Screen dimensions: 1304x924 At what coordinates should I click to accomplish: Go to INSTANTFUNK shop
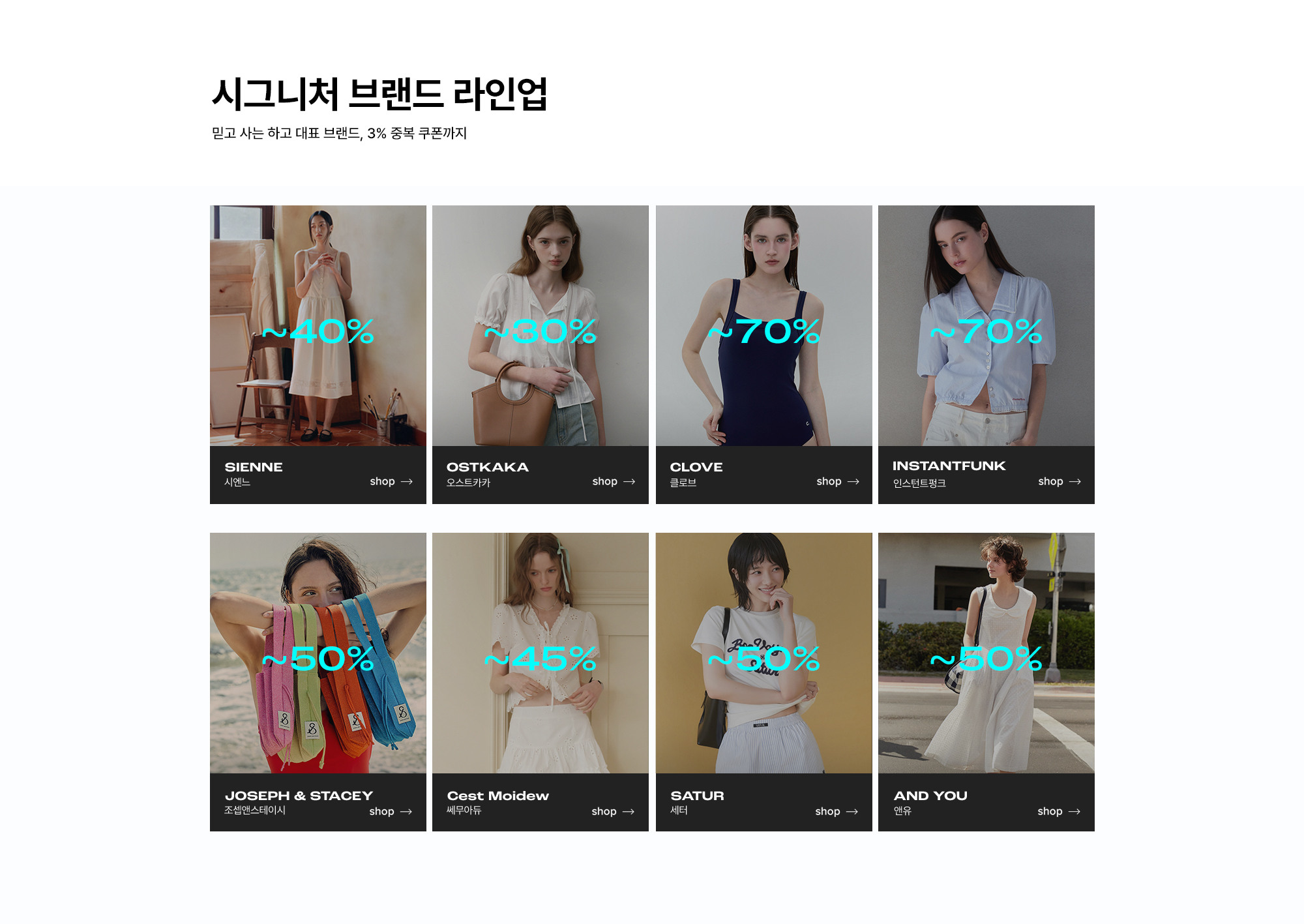click(1059, 481)
